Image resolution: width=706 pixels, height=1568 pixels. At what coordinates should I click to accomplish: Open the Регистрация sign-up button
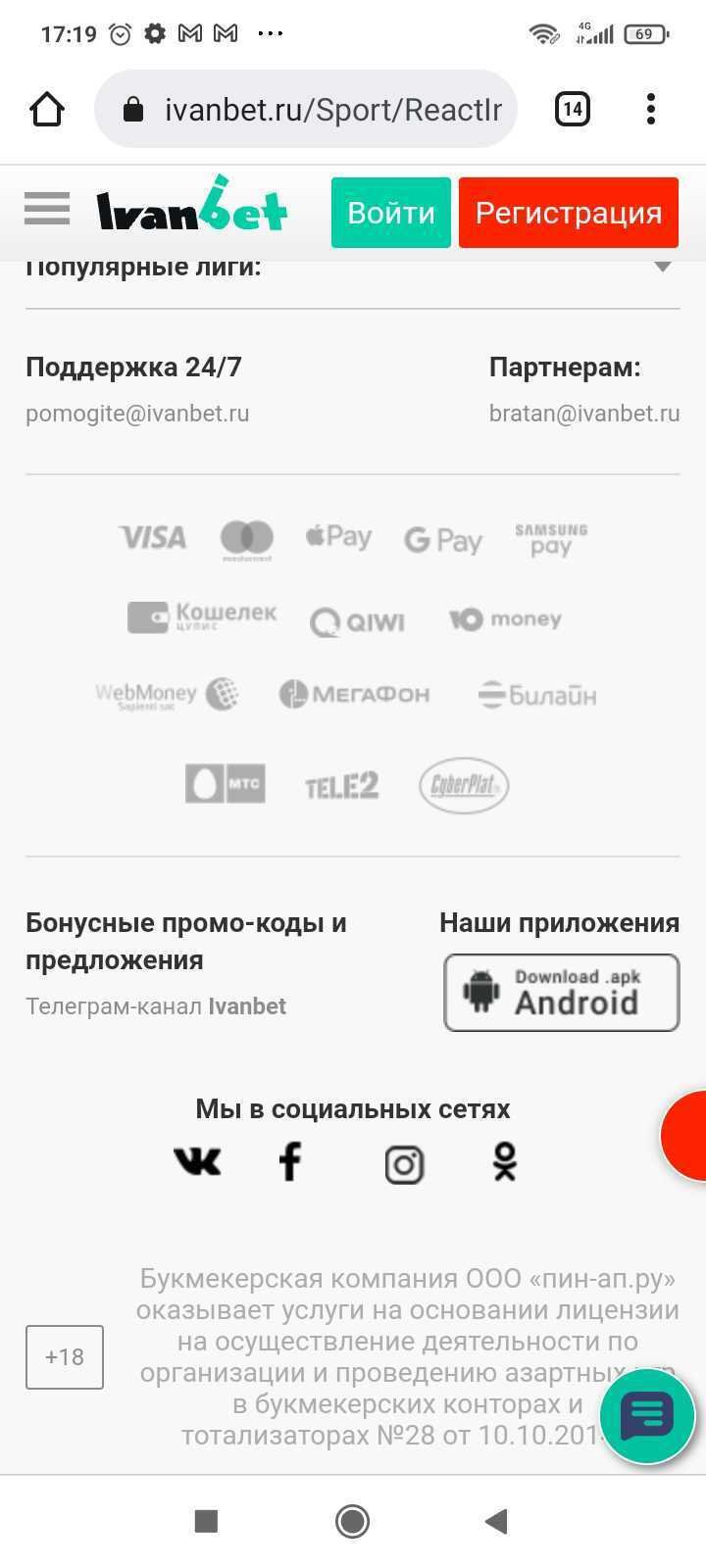tap(568, 213)
